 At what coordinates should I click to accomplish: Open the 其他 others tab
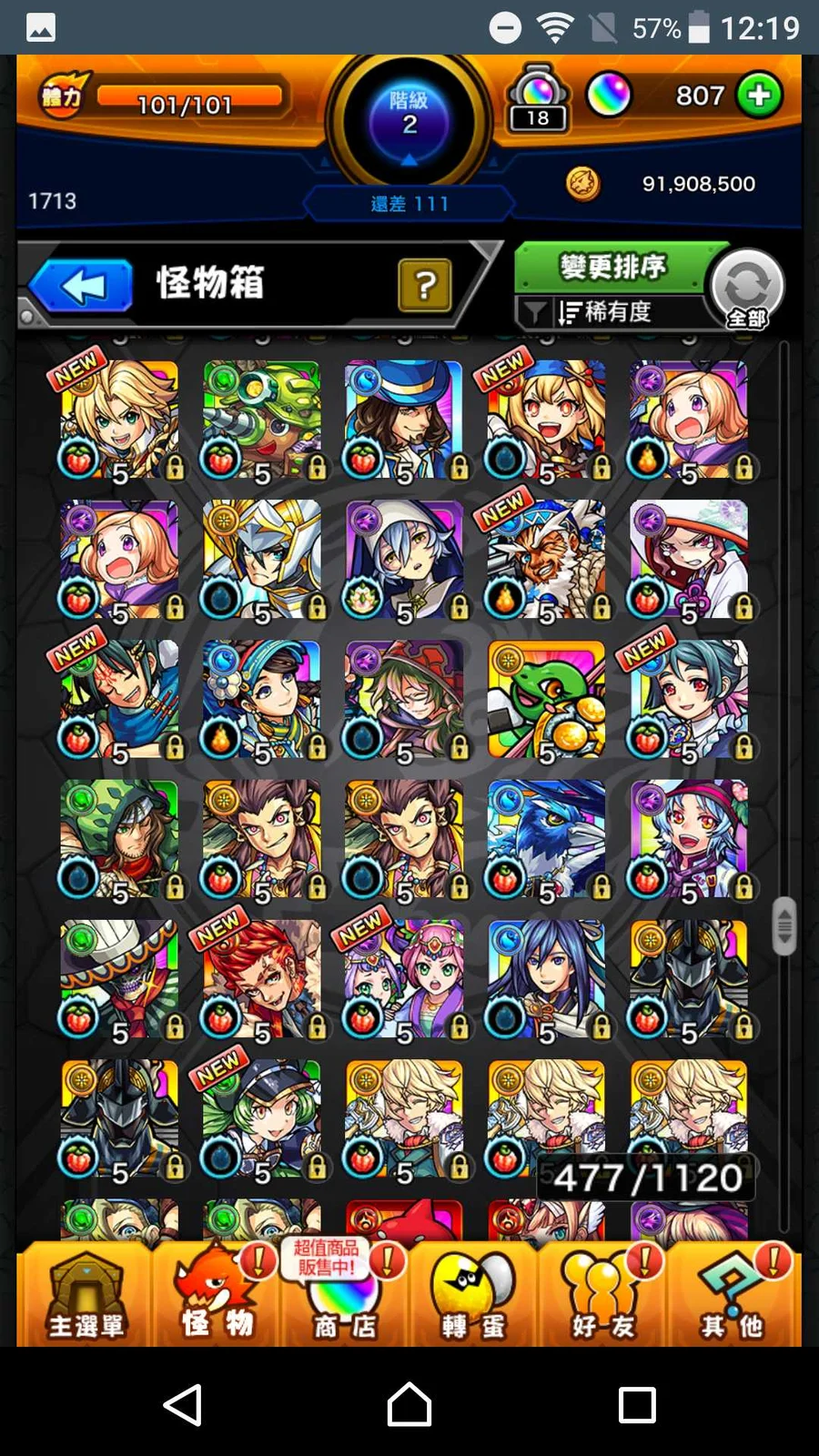[x=733, y=1296]
